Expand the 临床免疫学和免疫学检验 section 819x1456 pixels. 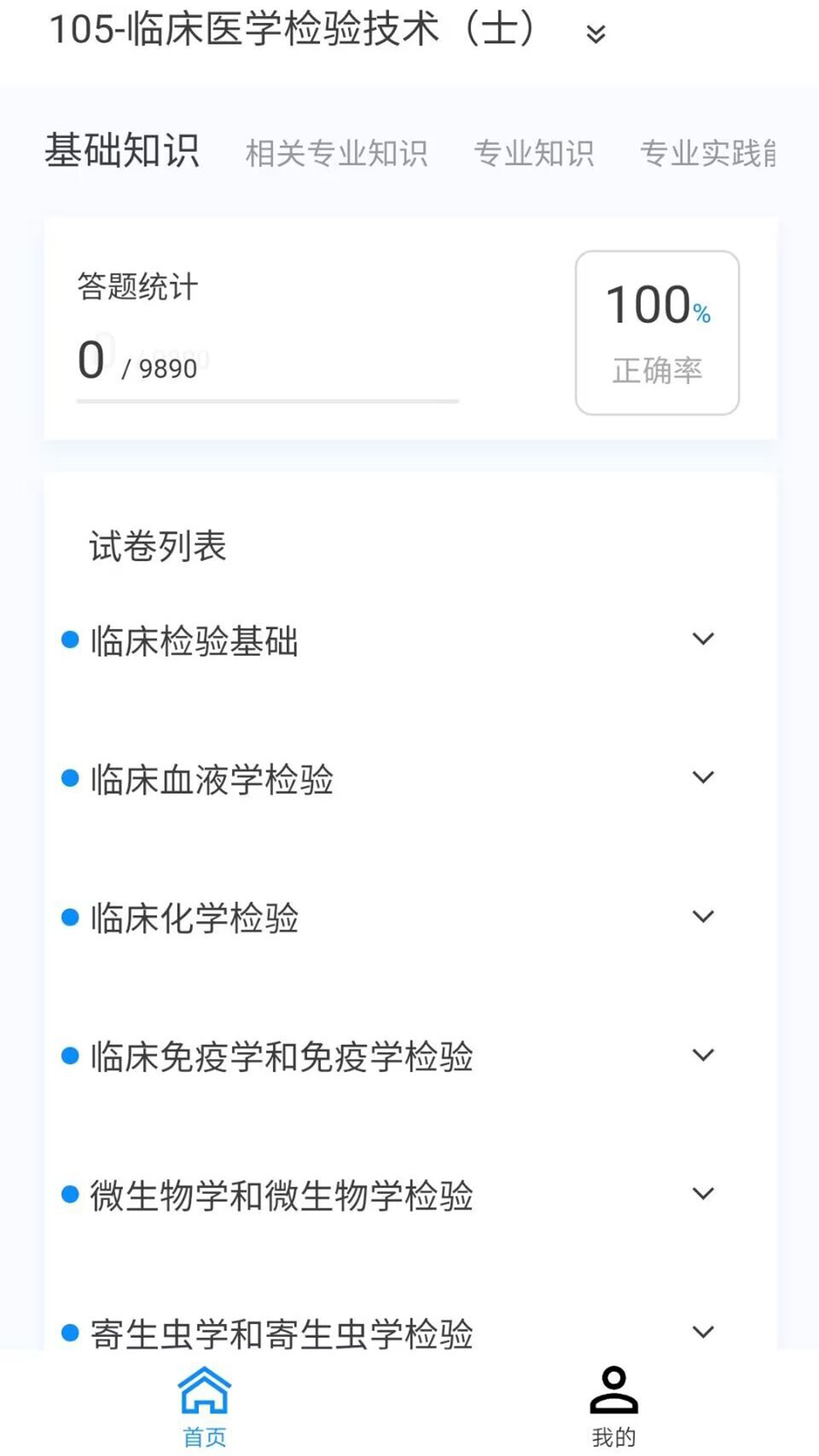click(x=702, y=1052)
